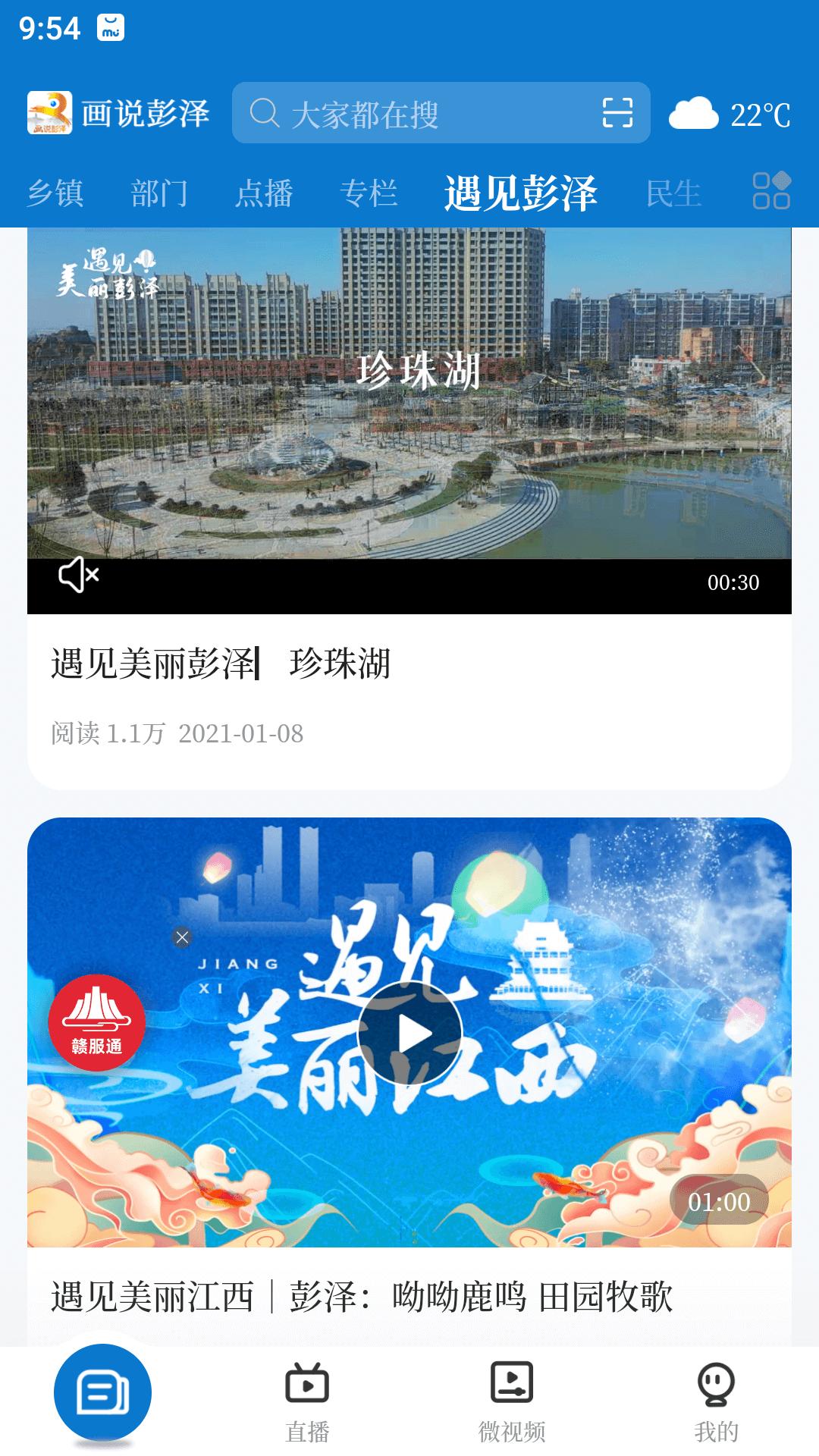
Task: Dismiss the 赣服通 floating ad
Action: coord(182,937)
